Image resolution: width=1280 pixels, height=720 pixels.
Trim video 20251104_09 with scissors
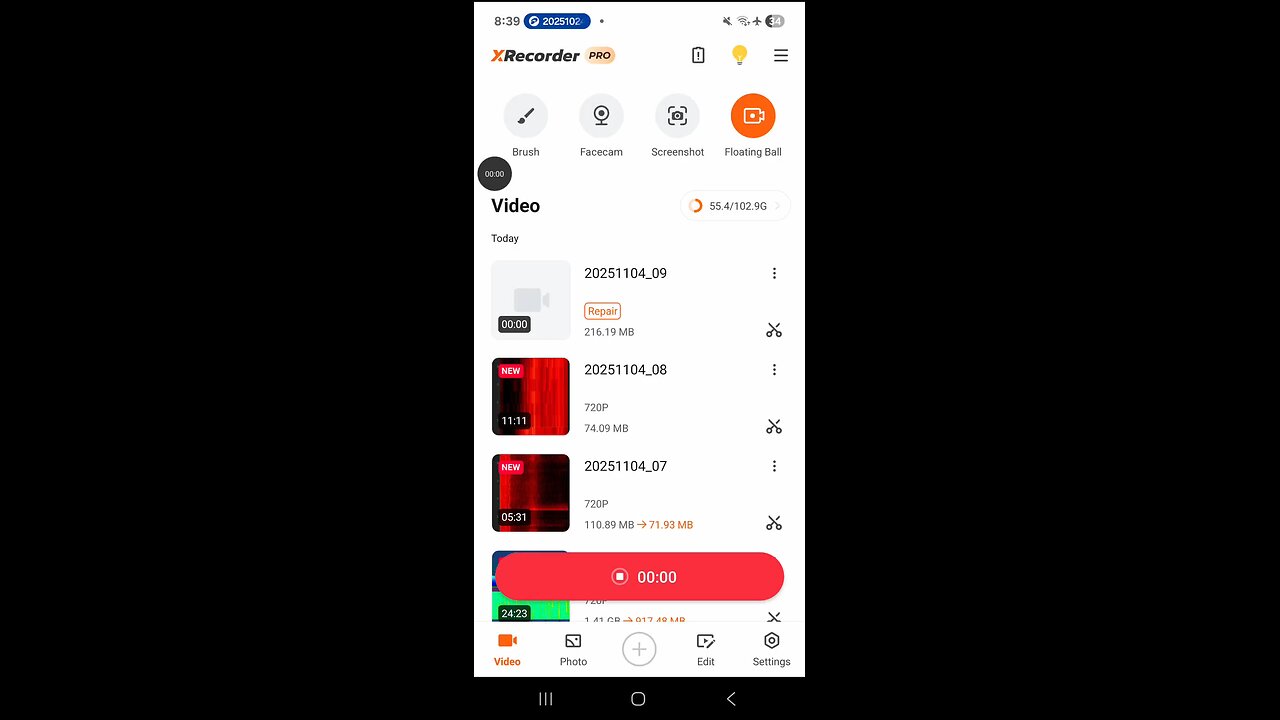774,330
